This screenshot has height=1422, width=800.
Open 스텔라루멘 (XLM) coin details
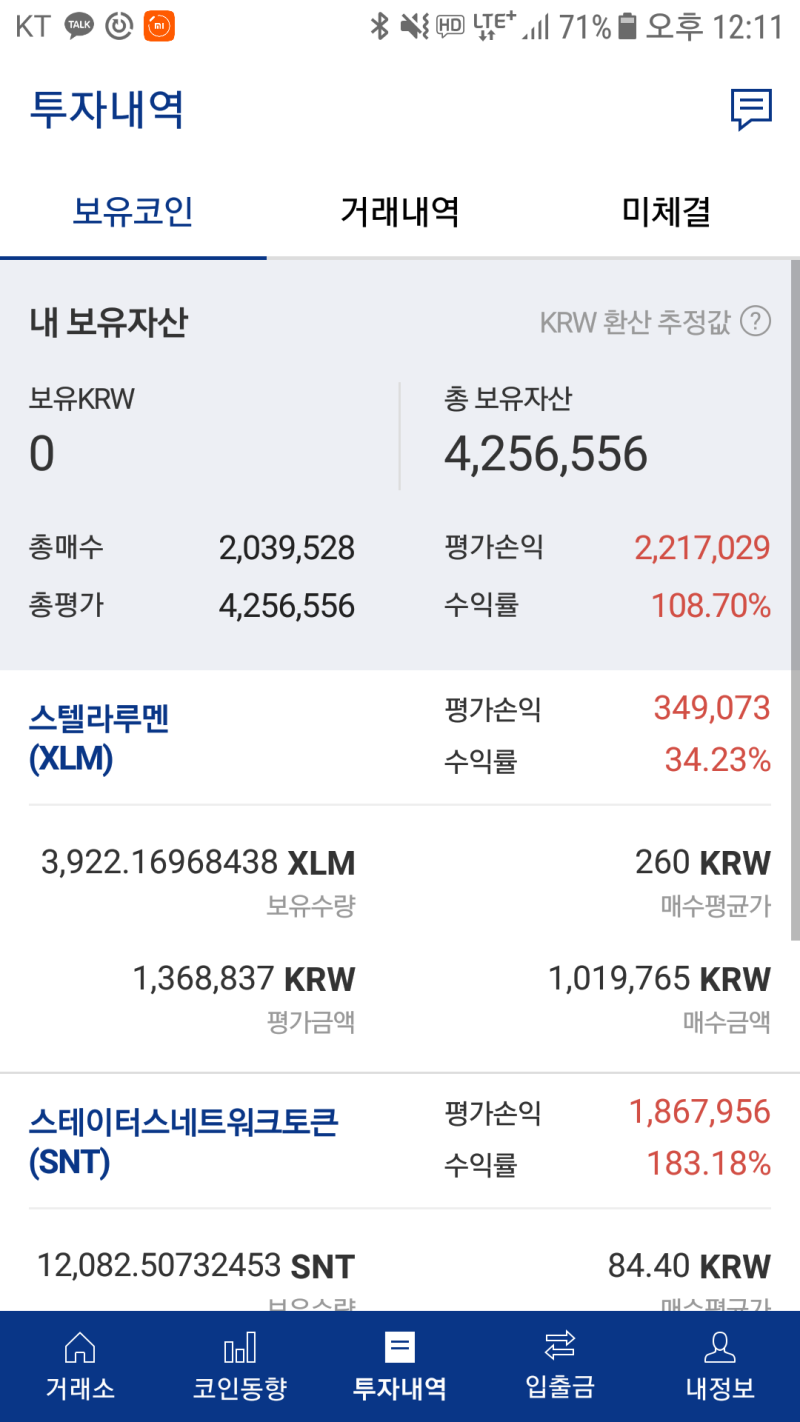coord(100,733)
